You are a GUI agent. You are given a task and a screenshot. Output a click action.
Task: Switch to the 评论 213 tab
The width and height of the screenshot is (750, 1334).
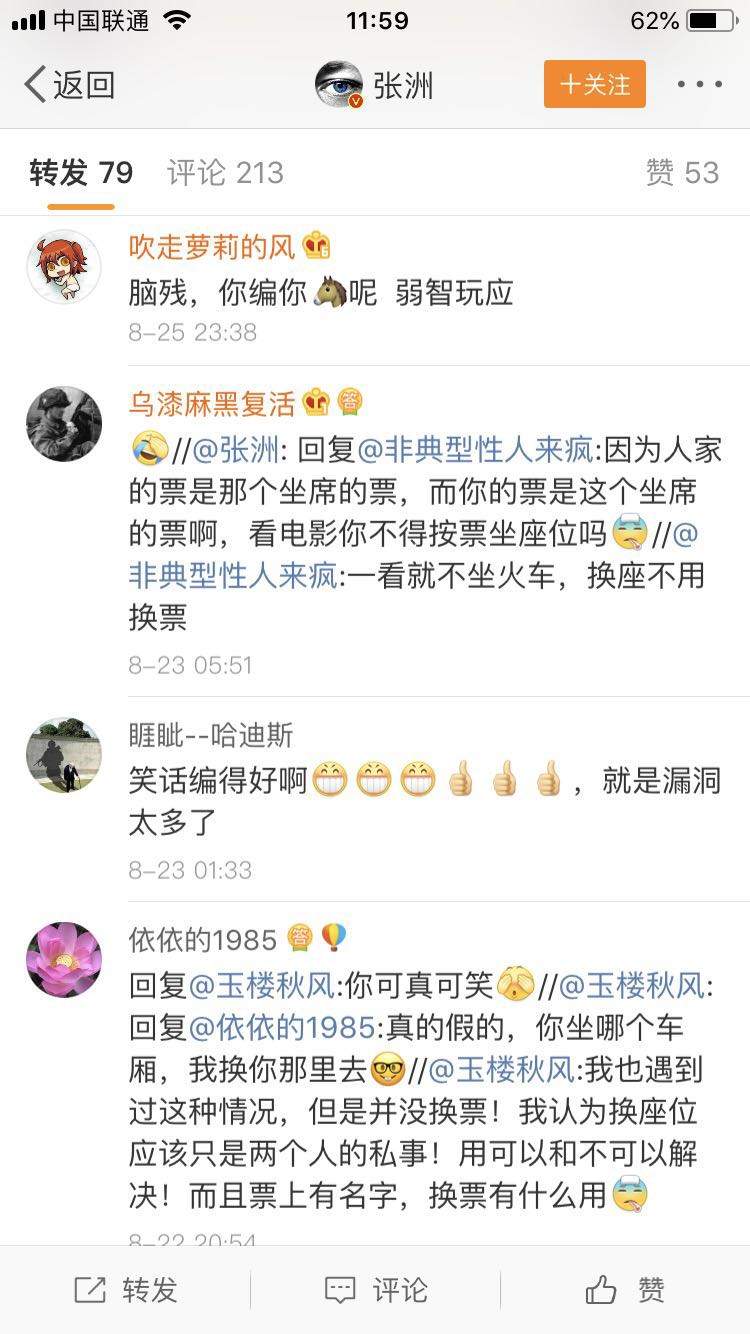click(225, 173)
